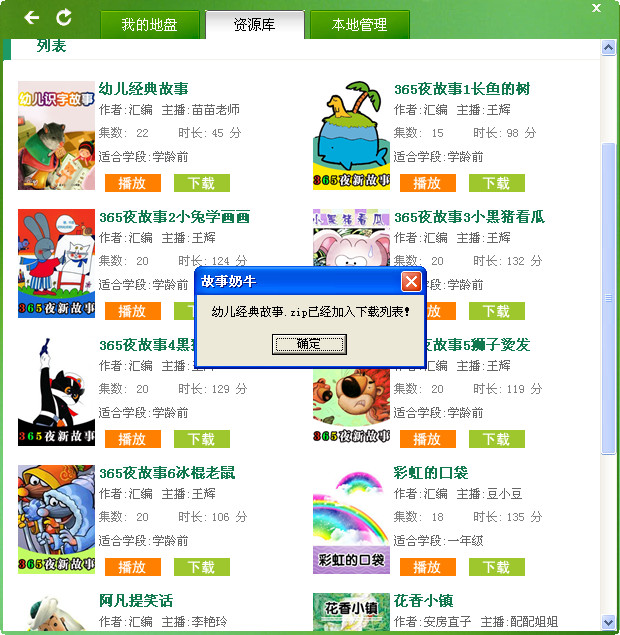620x635 pixels.
Task: Open 花香小镇 story title
Action: [x=423, y=601]
